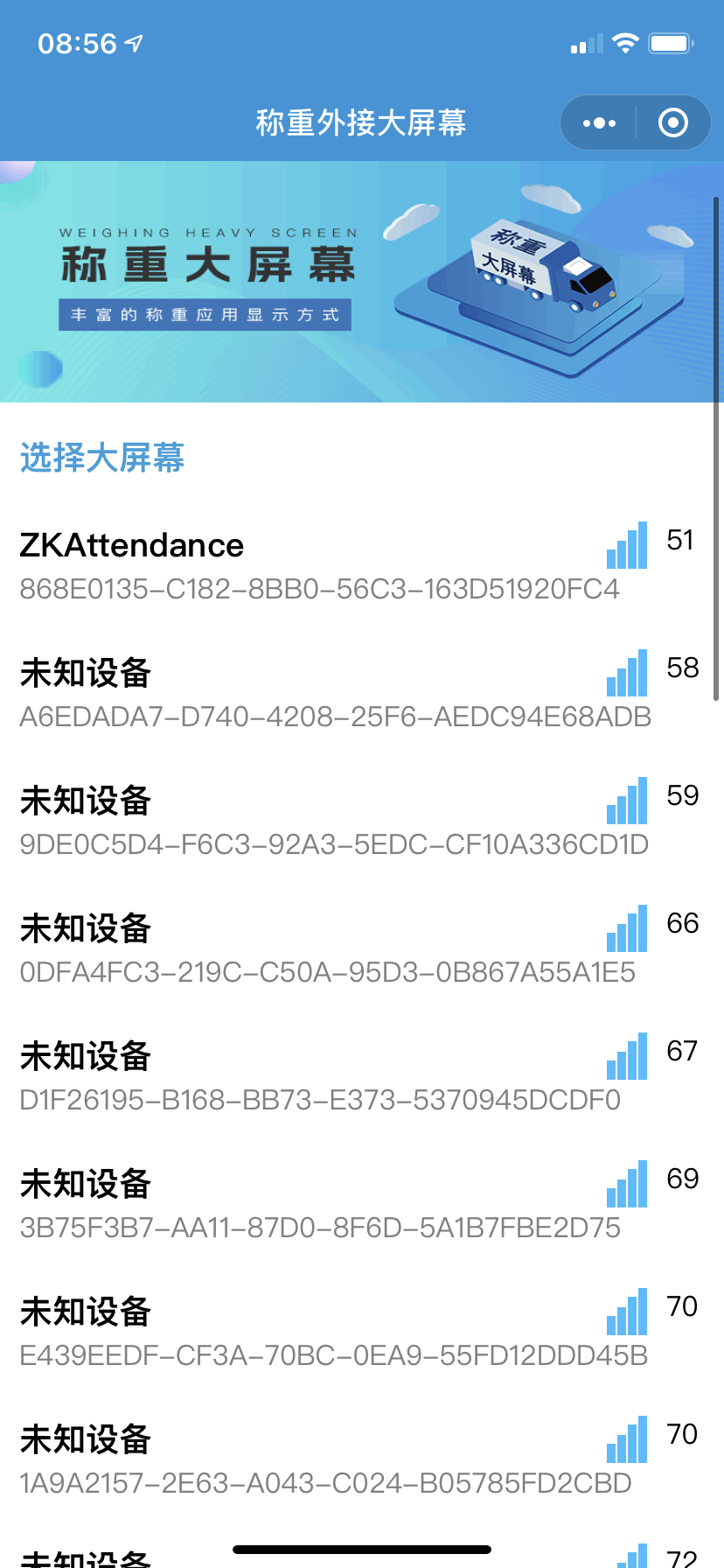This screenshot has width=724, height=1568.
Task: Open the mini program more options menu
Action: pyautogui.click(x=599, y=123)
